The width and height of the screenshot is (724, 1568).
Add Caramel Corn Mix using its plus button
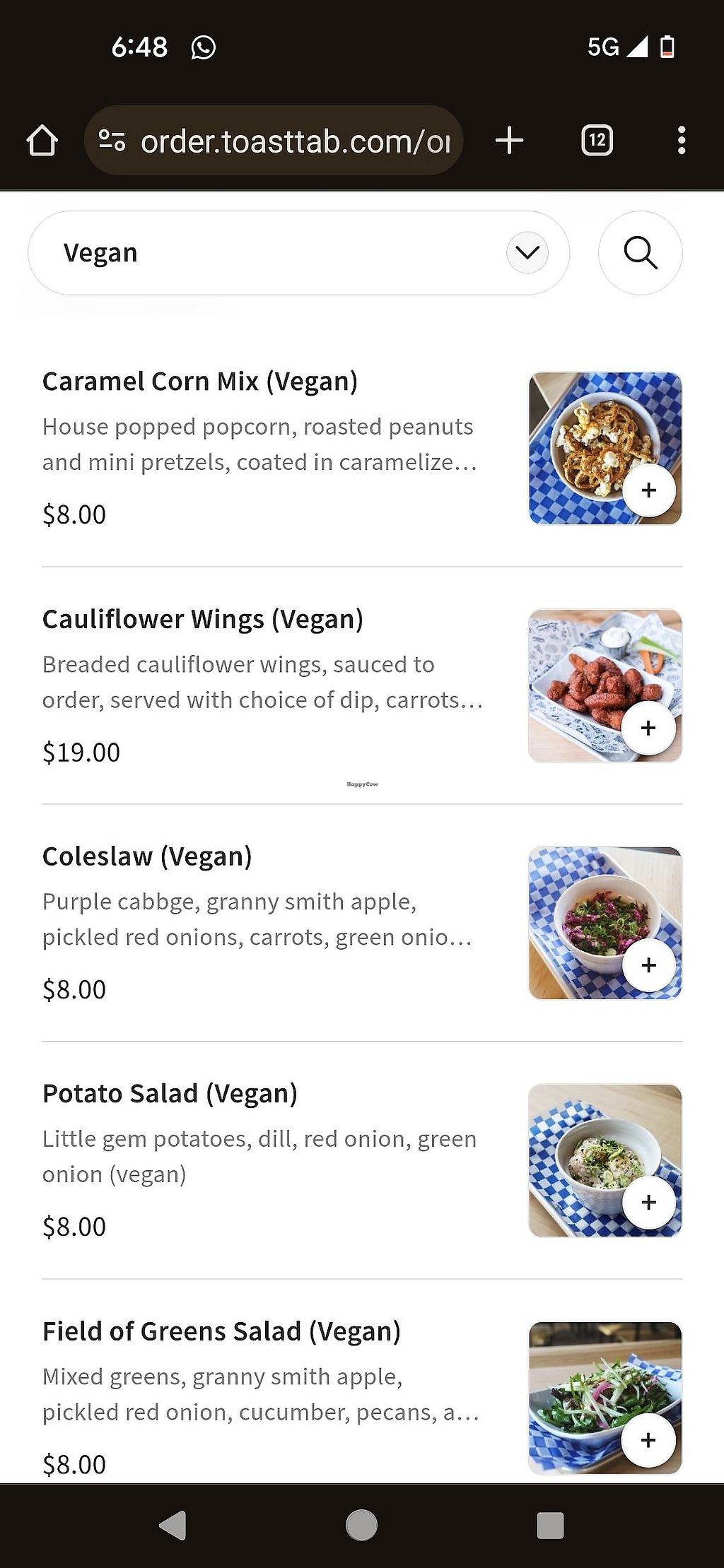[649, 490]
